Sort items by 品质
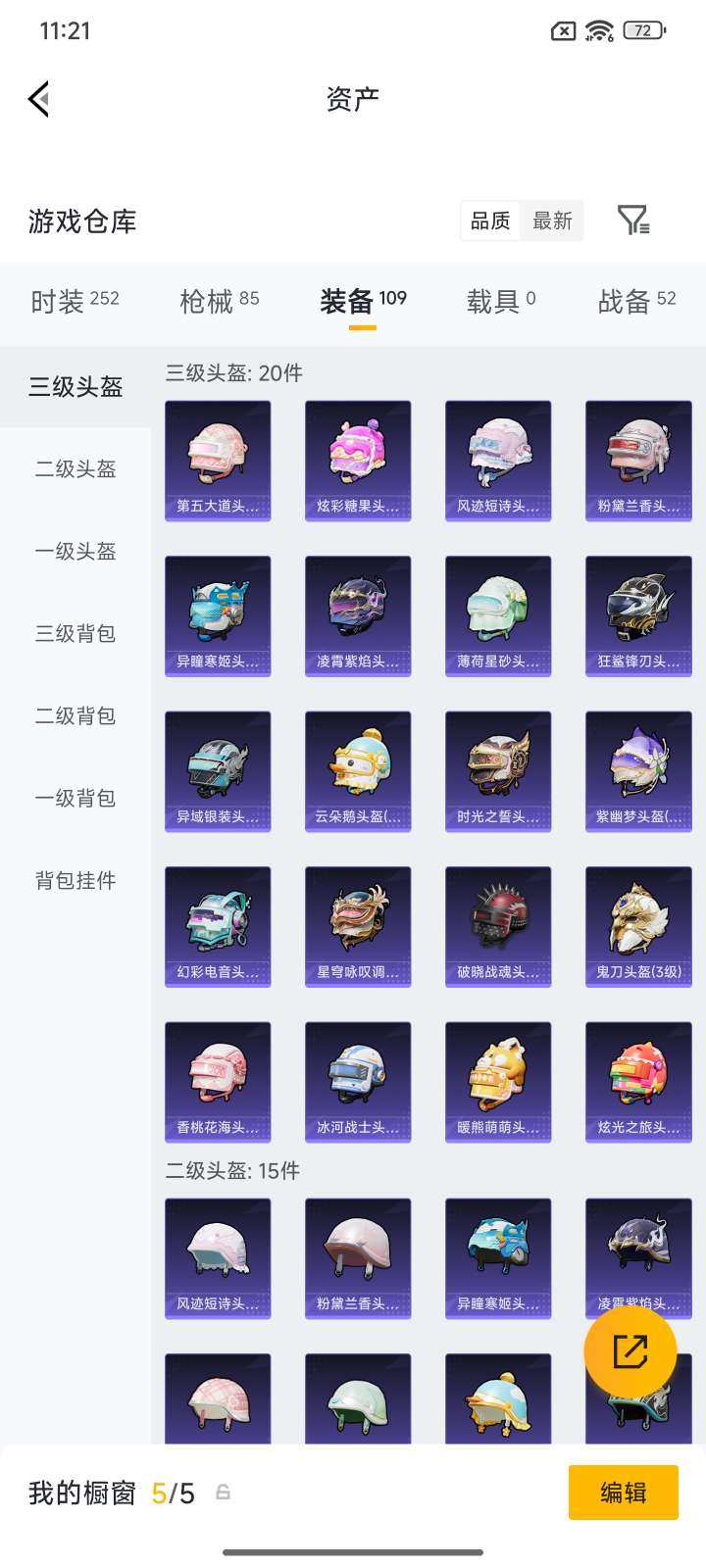Viewport: 706px width, 1568px height. [x=490, y=220]
